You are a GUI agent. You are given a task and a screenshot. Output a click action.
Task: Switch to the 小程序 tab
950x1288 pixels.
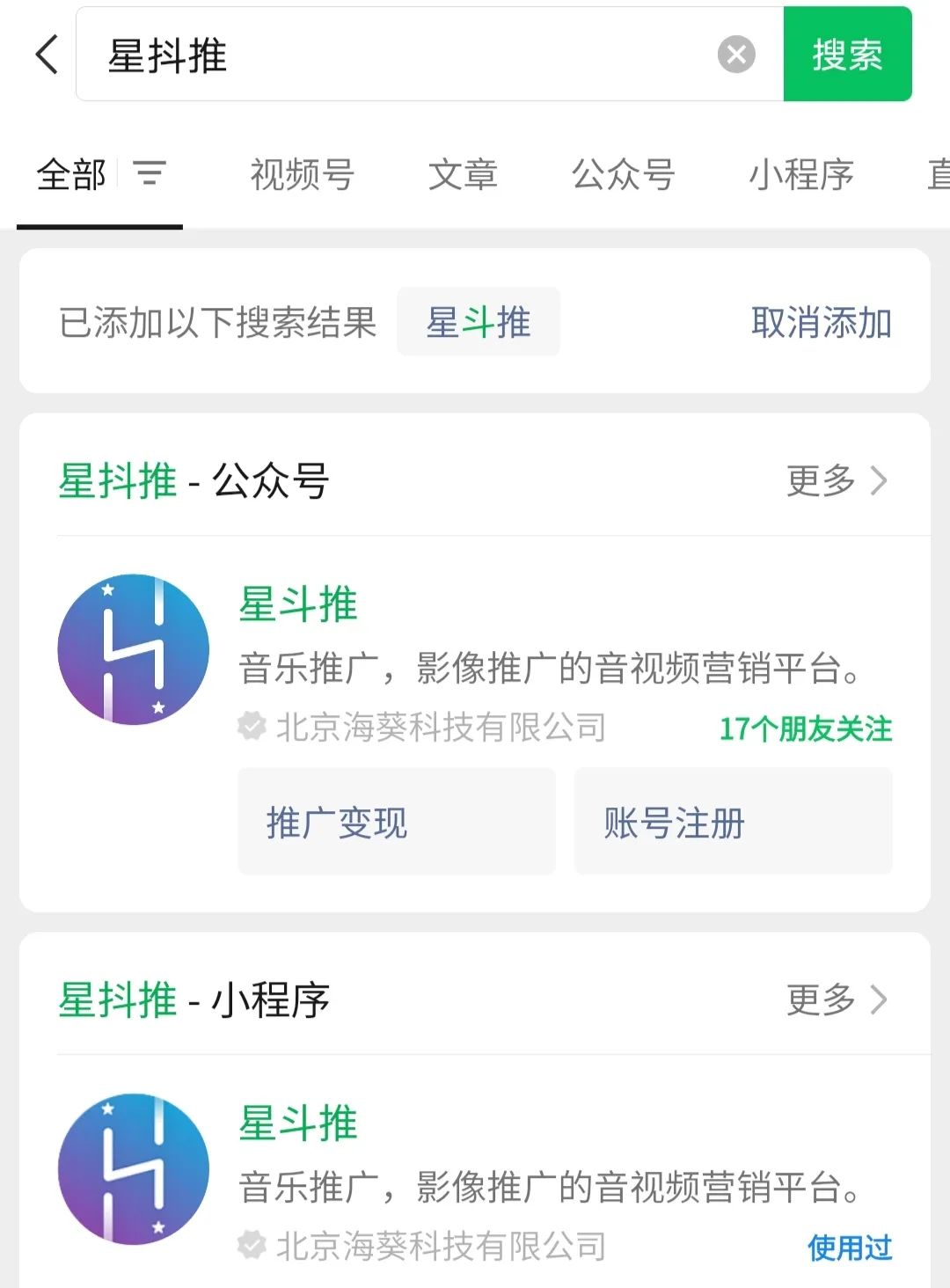(x=801, y=174)
